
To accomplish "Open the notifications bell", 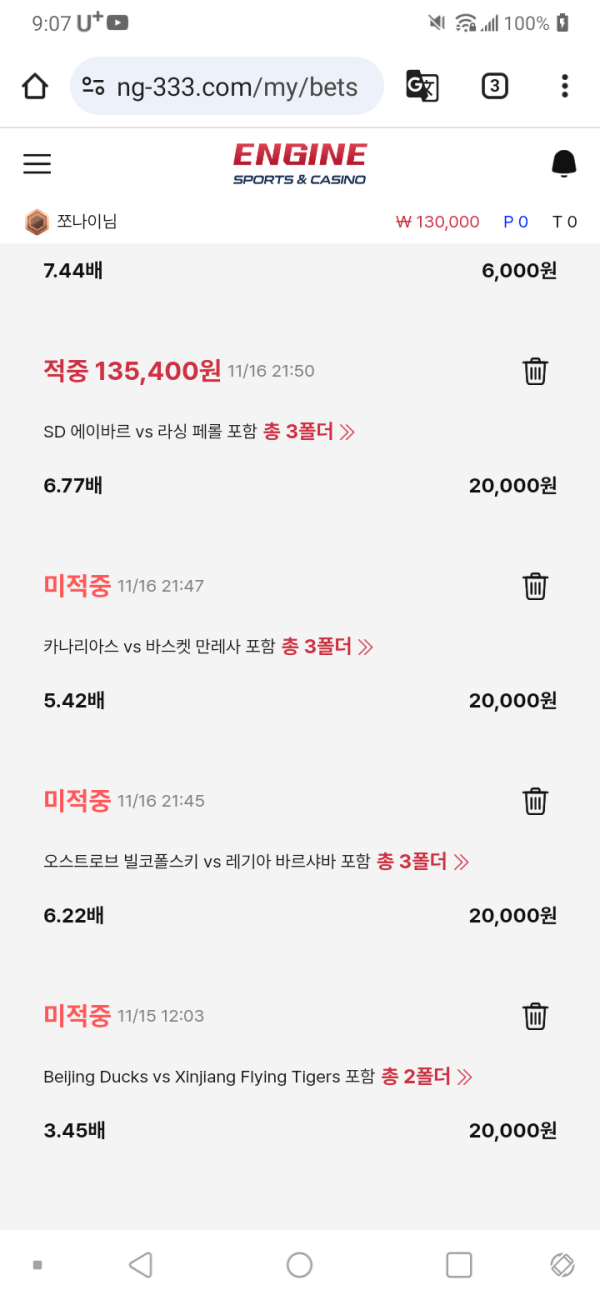I will [x=564, y=164].
